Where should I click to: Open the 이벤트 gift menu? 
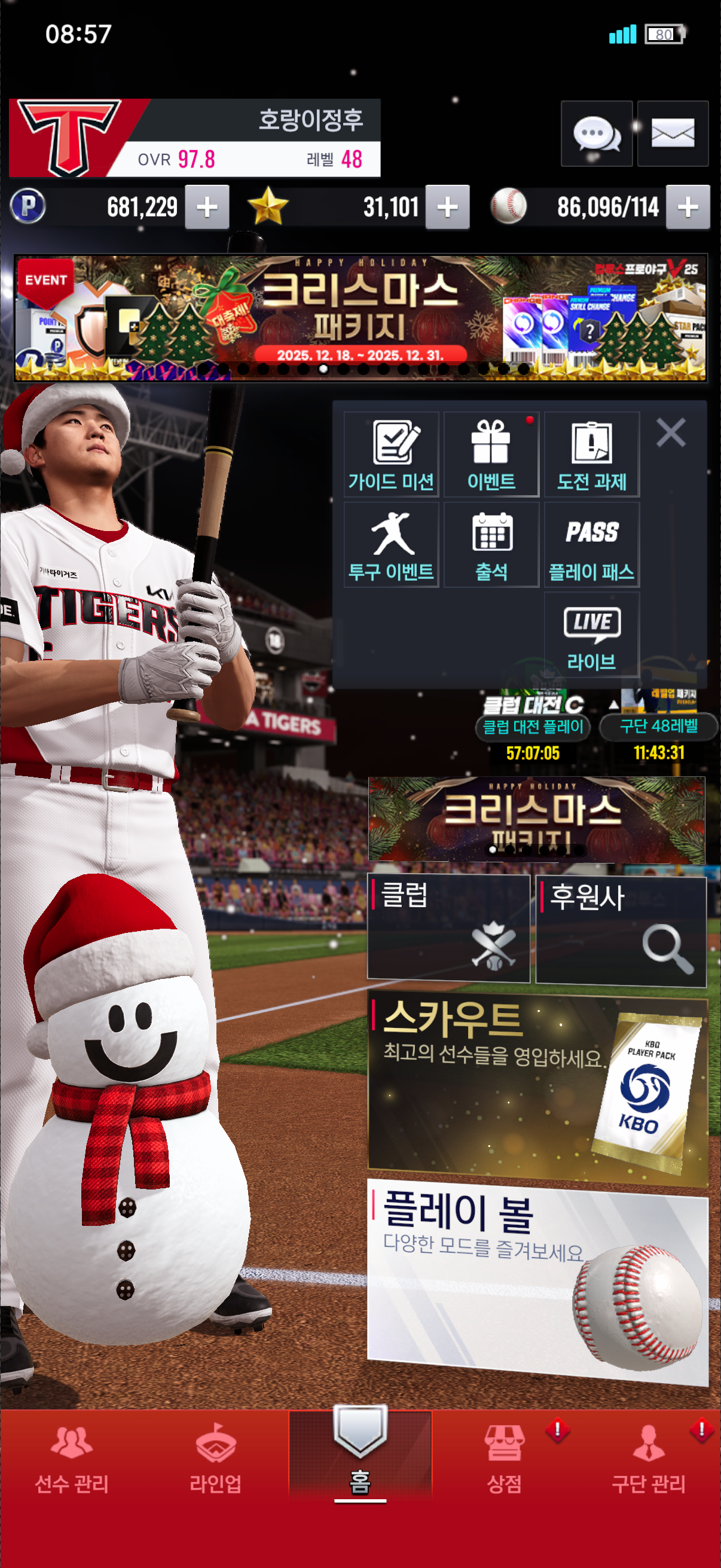pyautogui.click(x=491, y=454)
